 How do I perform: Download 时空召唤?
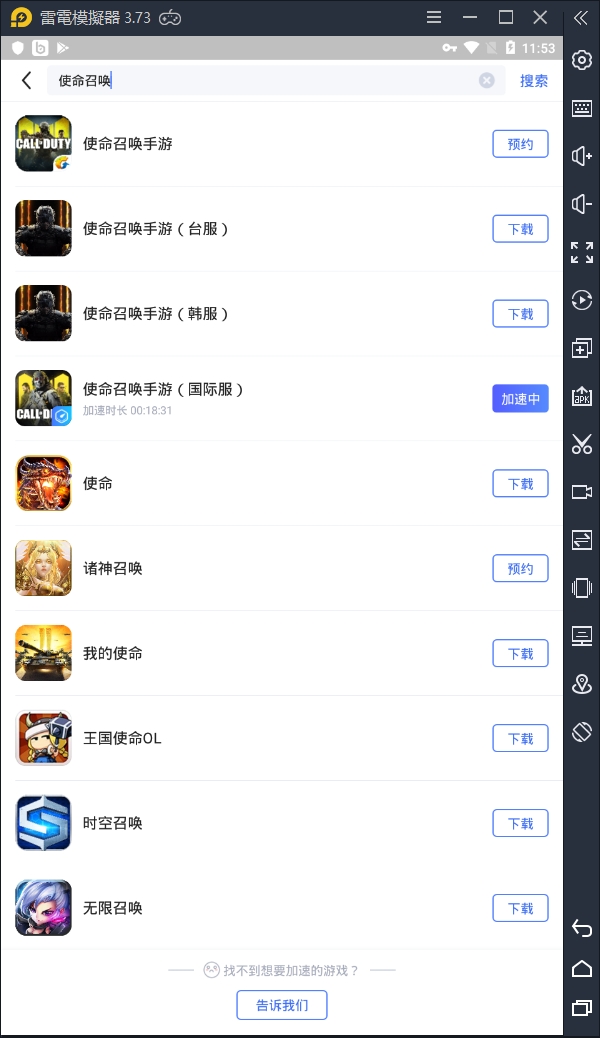(521, 823)
